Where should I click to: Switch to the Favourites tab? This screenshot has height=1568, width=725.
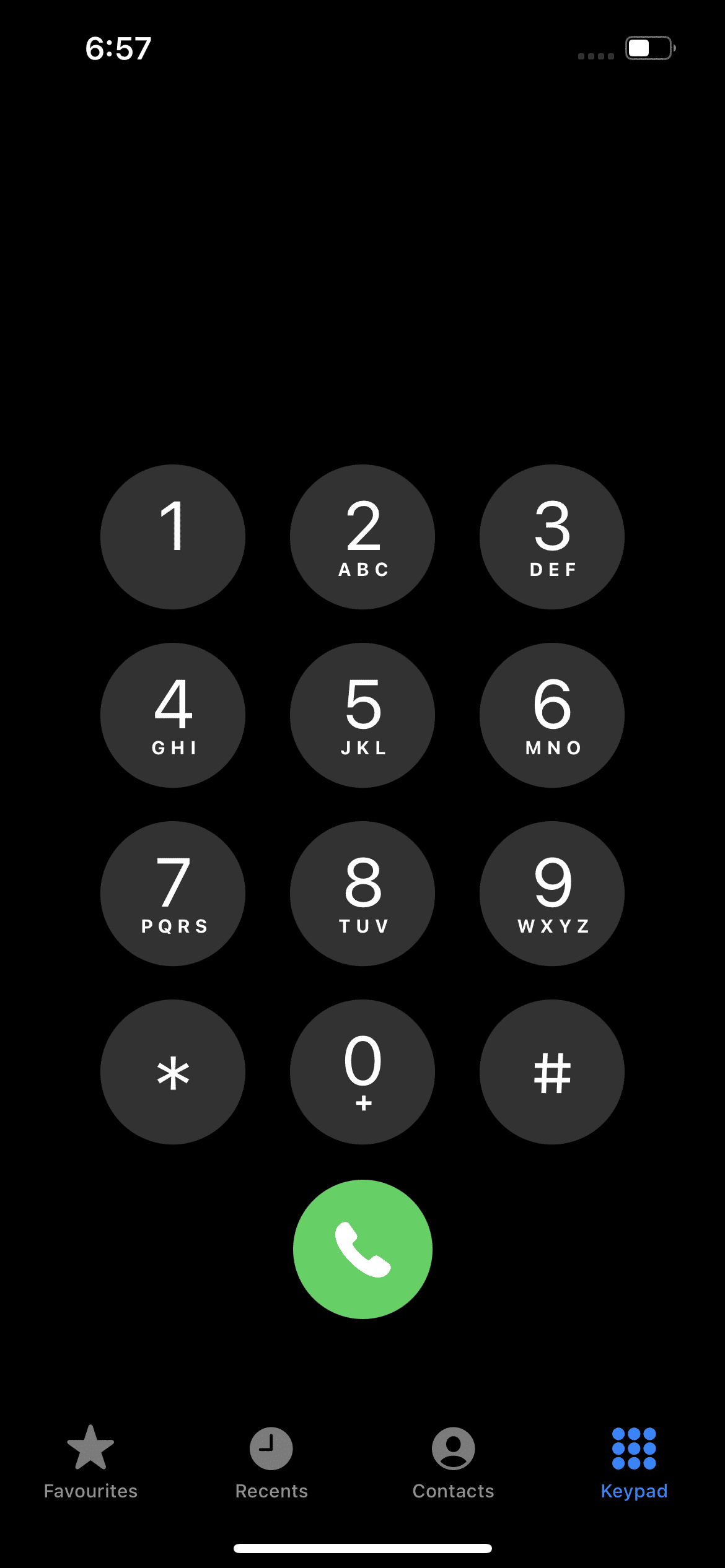[90, 1461]
